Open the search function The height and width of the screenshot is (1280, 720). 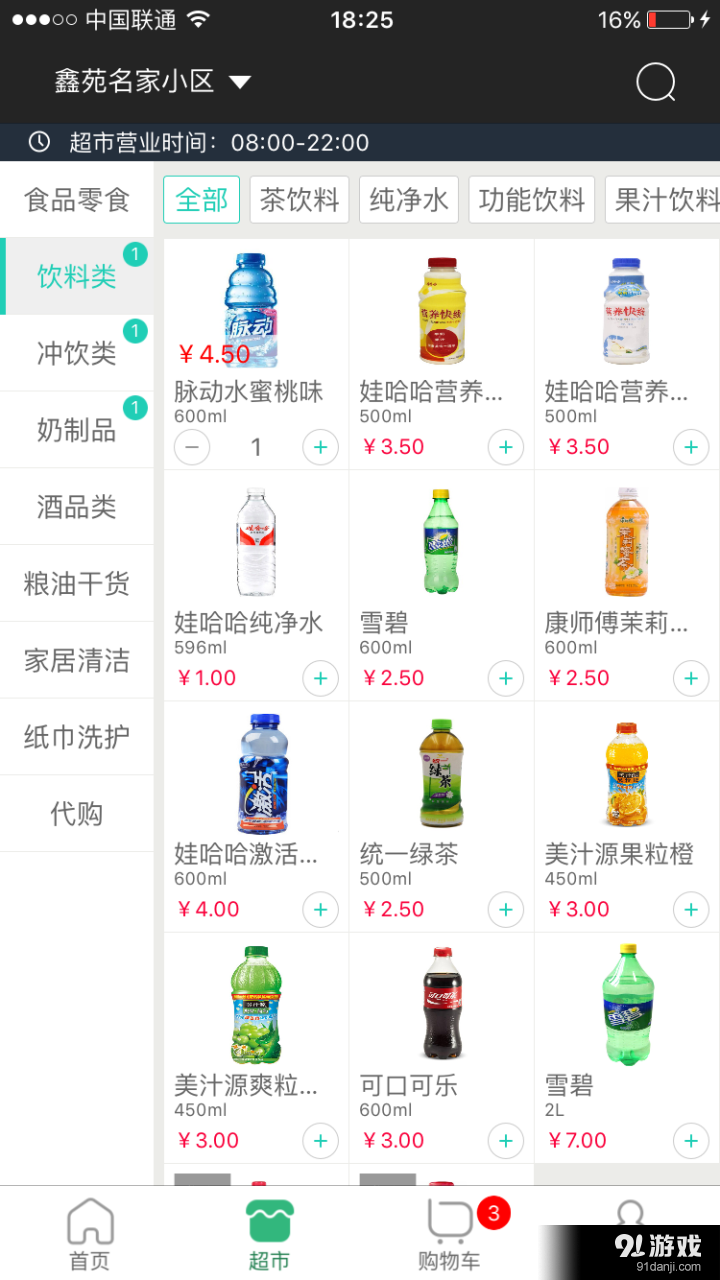coord(656,82)
